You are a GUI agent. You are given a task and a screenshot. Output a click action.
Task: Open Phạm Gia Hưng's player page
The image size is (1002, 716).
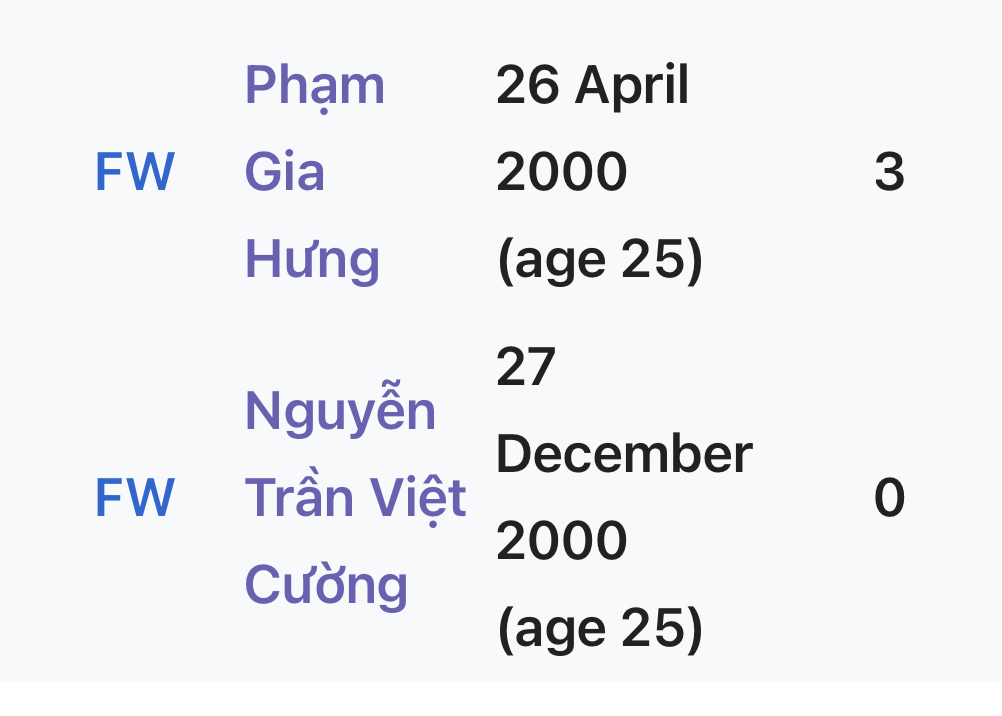312,172
